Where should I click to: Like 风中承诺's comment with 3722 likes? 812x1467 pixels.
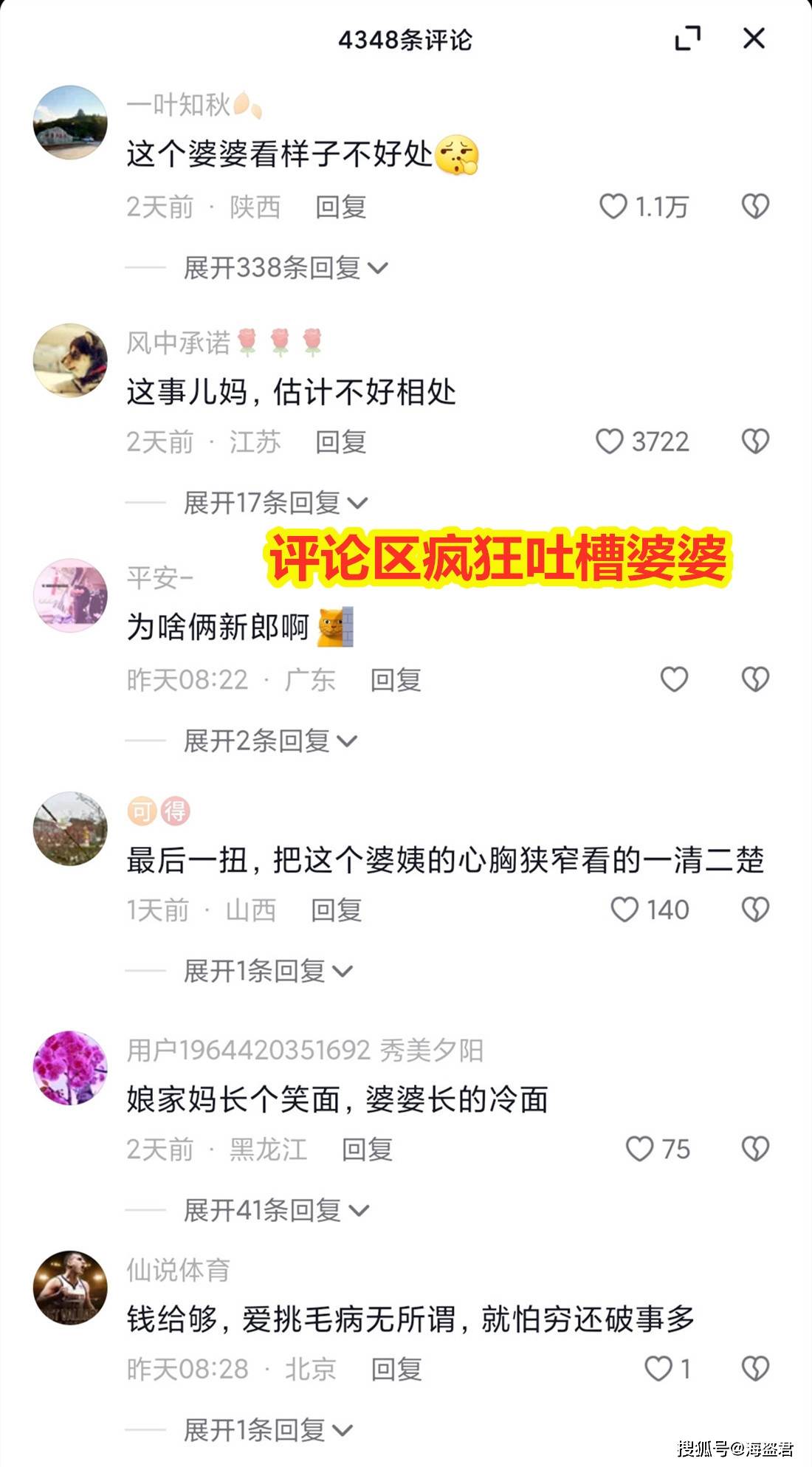(x=610, y=442)
